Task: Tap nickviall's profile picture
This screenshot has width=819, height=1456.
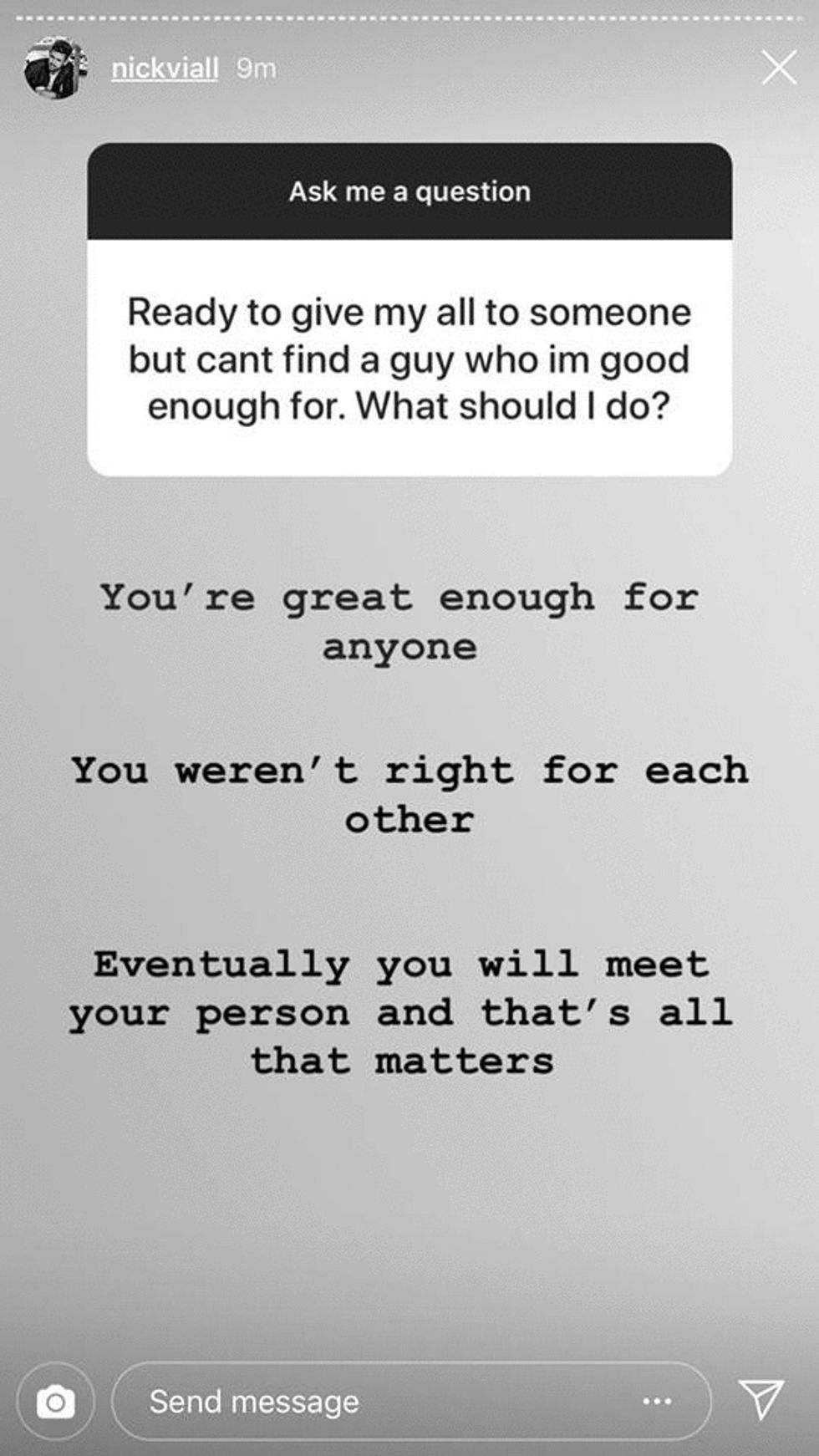Action: pos(54,68)
